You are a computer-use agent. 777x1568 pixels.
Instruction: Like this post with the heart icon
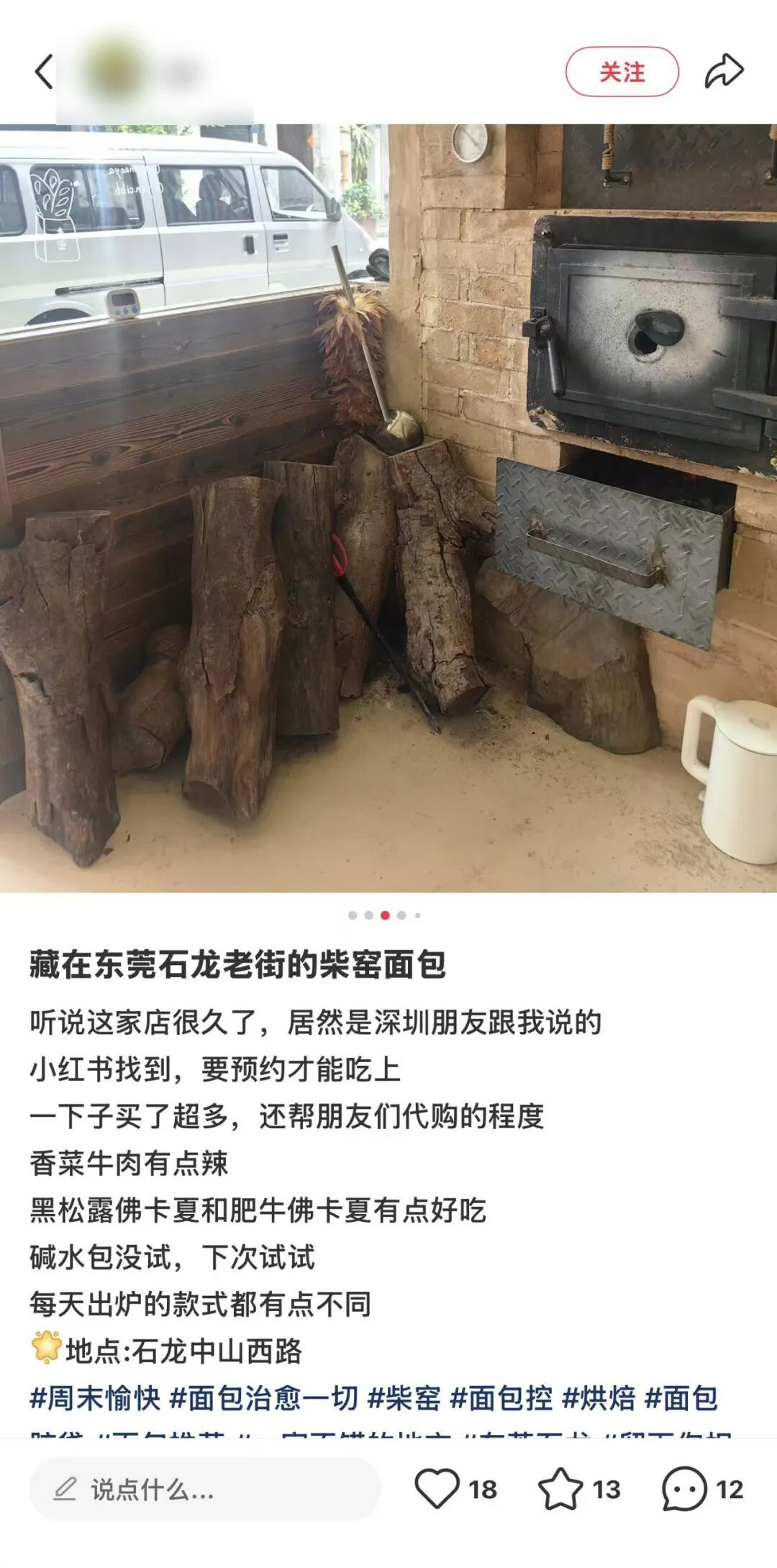(x=437, y=1488)
